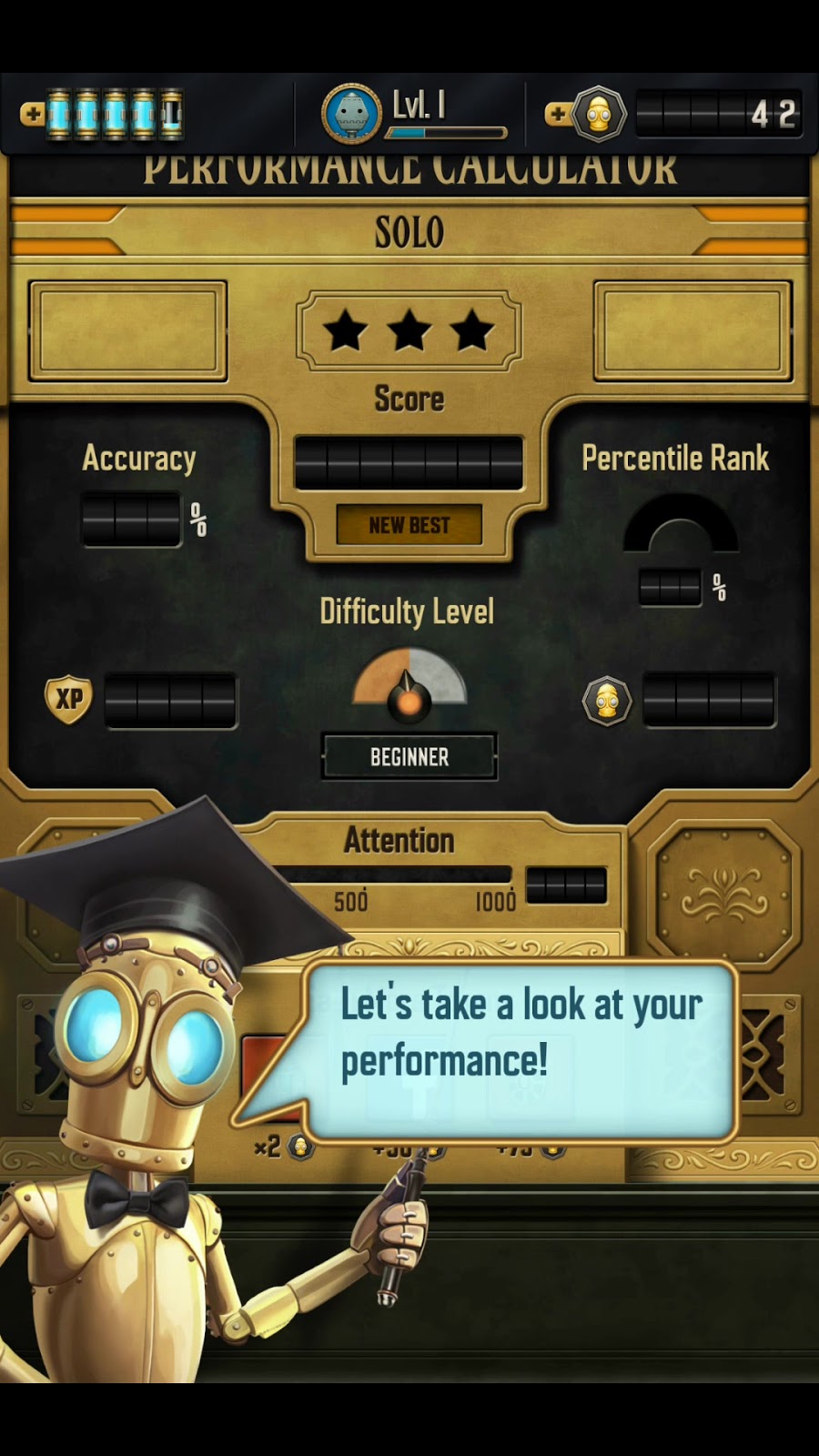Tap the speech bubble to continue
The width and height of the screenshot is (819, 1456).
tap(521, 1050)
